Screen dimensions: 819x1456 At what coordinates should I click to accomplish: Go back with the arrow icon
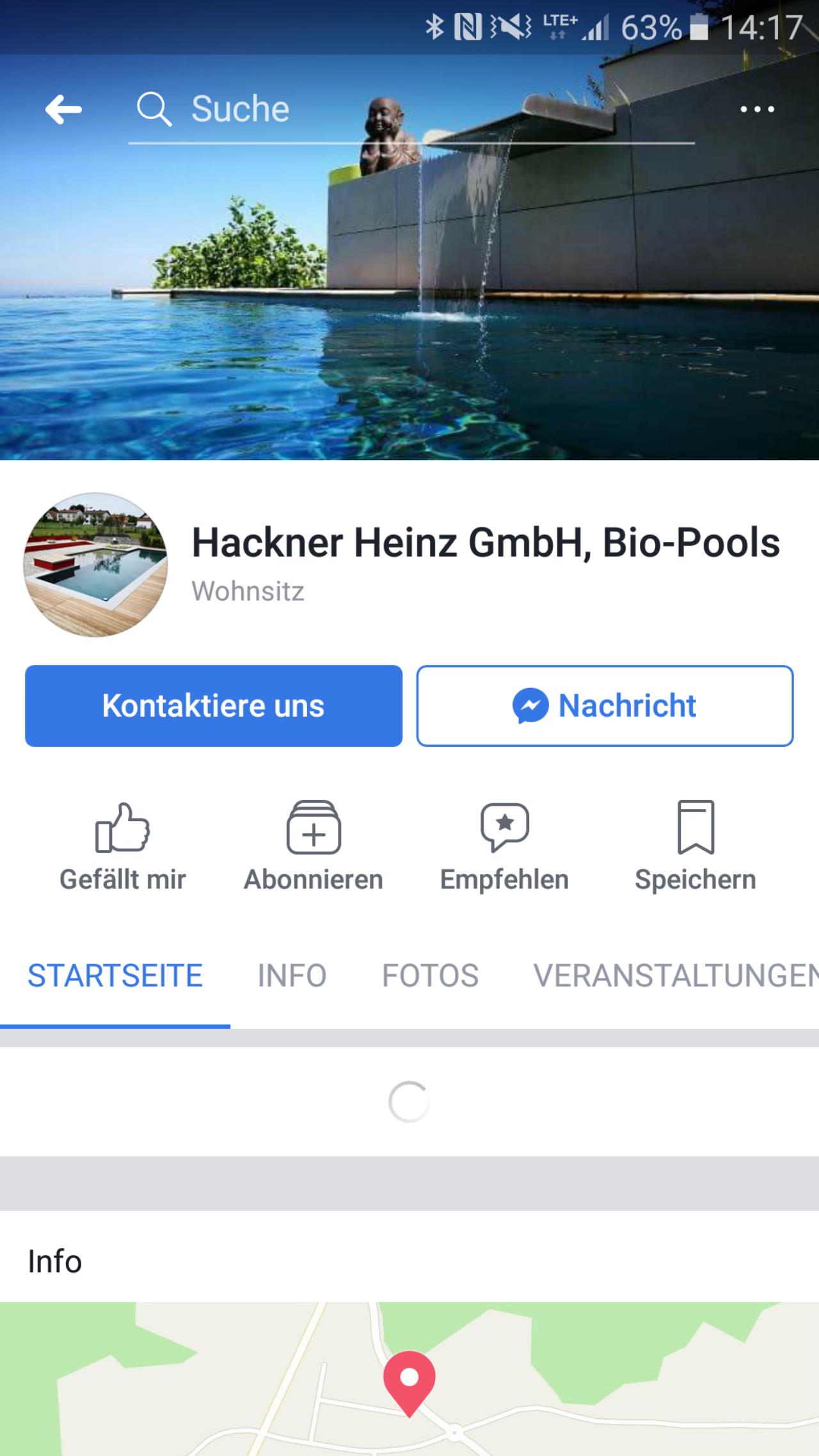pos(63,109)
